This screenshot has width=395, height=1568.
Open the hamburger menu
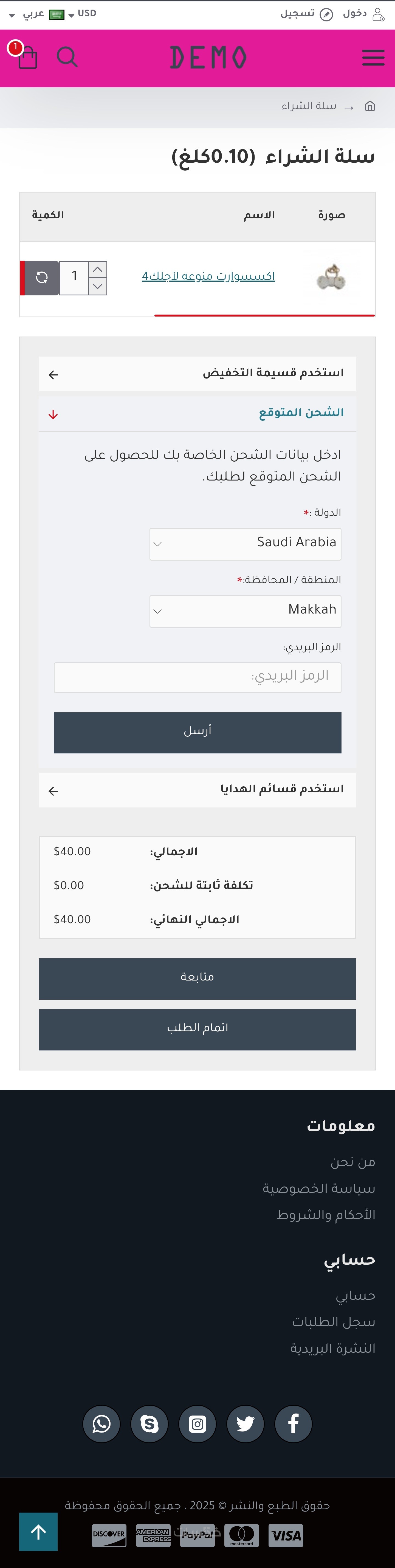(x=373, y=58)
